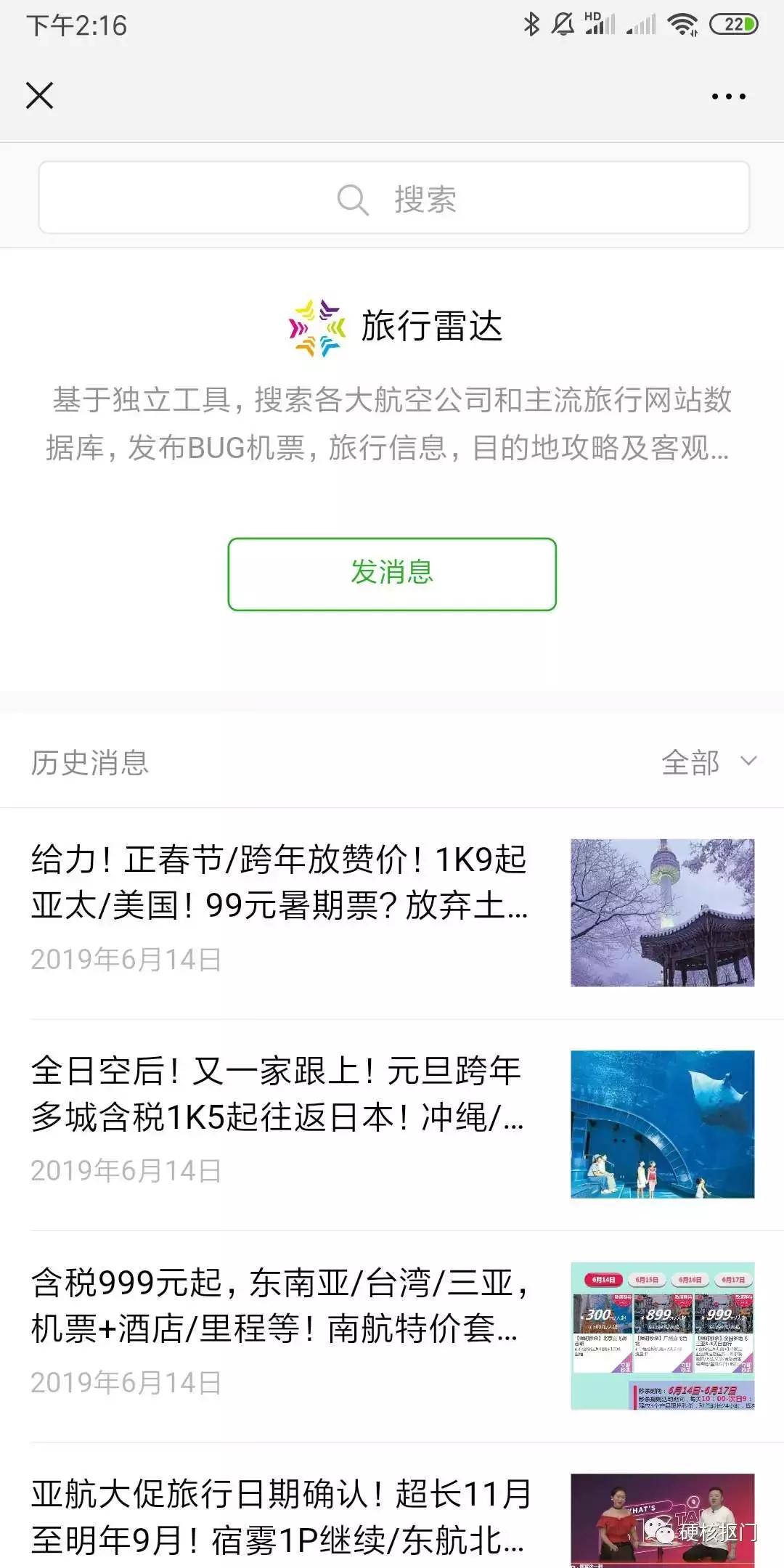Tap the snowy Seoul tower thumbnail
This screenshot has height=1568, width=784.
pyautogui.click(x=662, y=905)
